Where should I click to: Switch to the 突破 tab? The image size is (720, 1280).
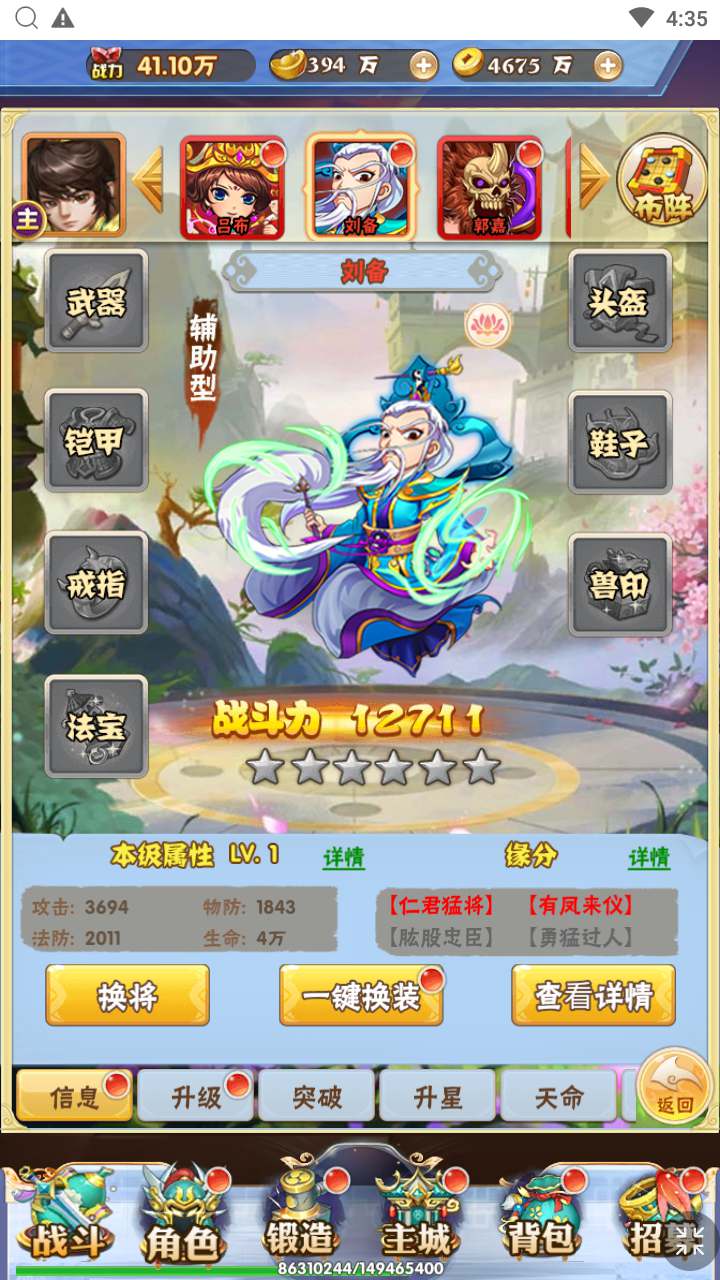point(317,1096)
